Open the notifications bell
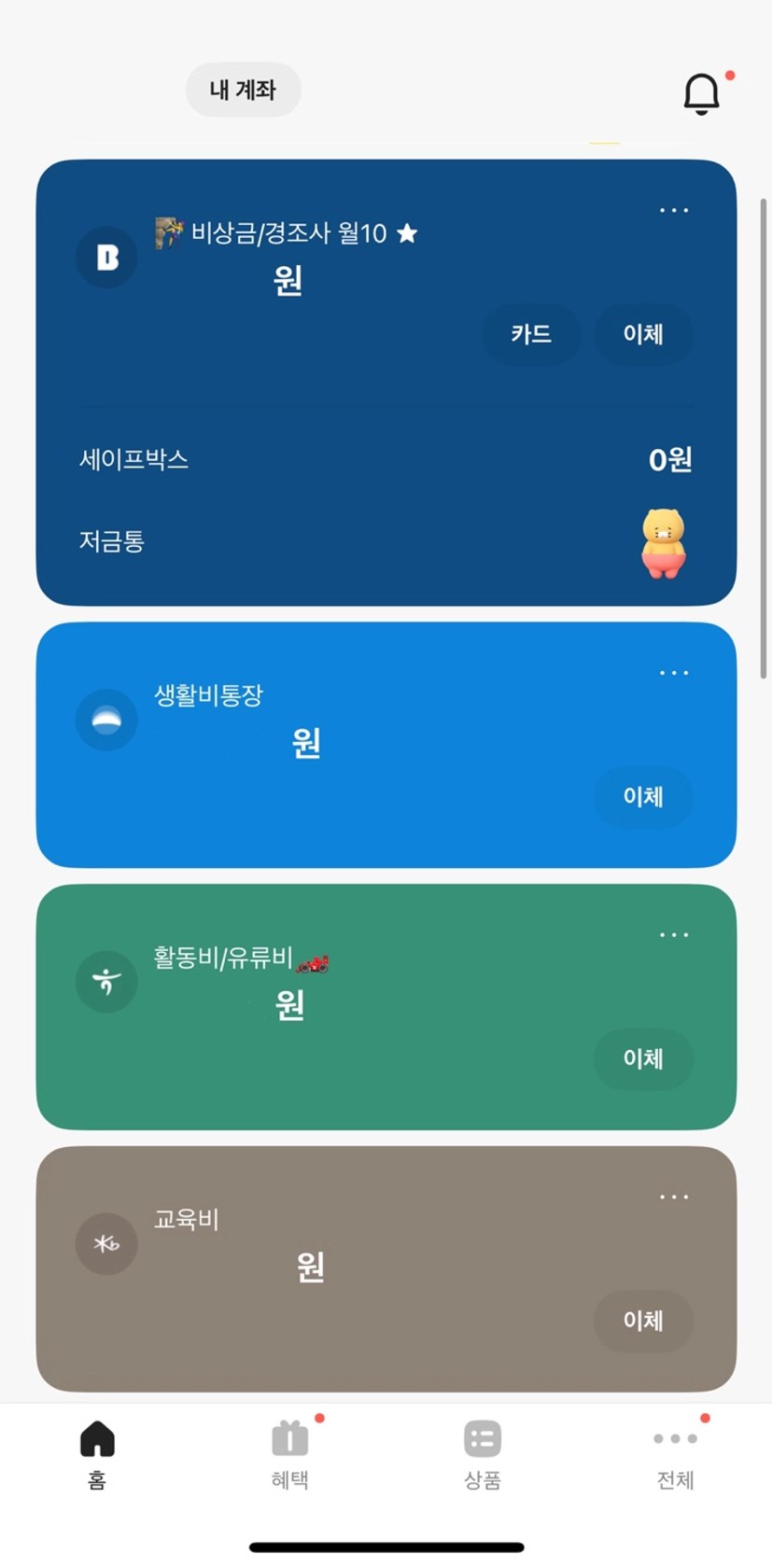Viewport: 772px width, 1568px height. [702, 93]
